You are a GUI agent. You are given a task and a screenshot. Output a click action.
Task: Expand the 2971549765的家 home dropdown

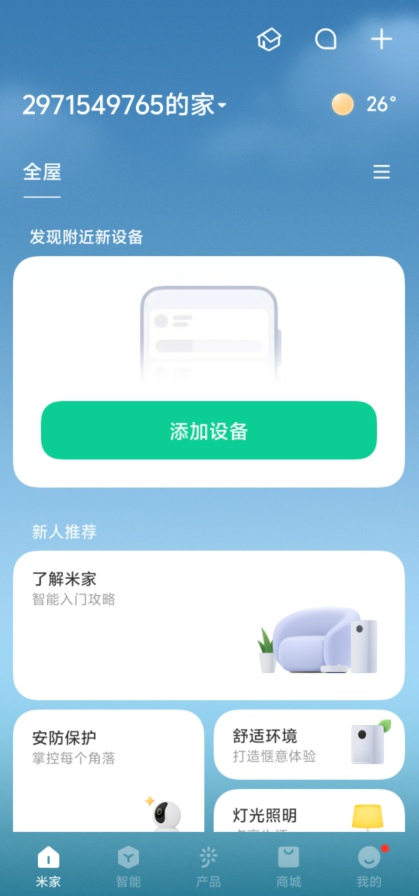[x=124, y=105]
